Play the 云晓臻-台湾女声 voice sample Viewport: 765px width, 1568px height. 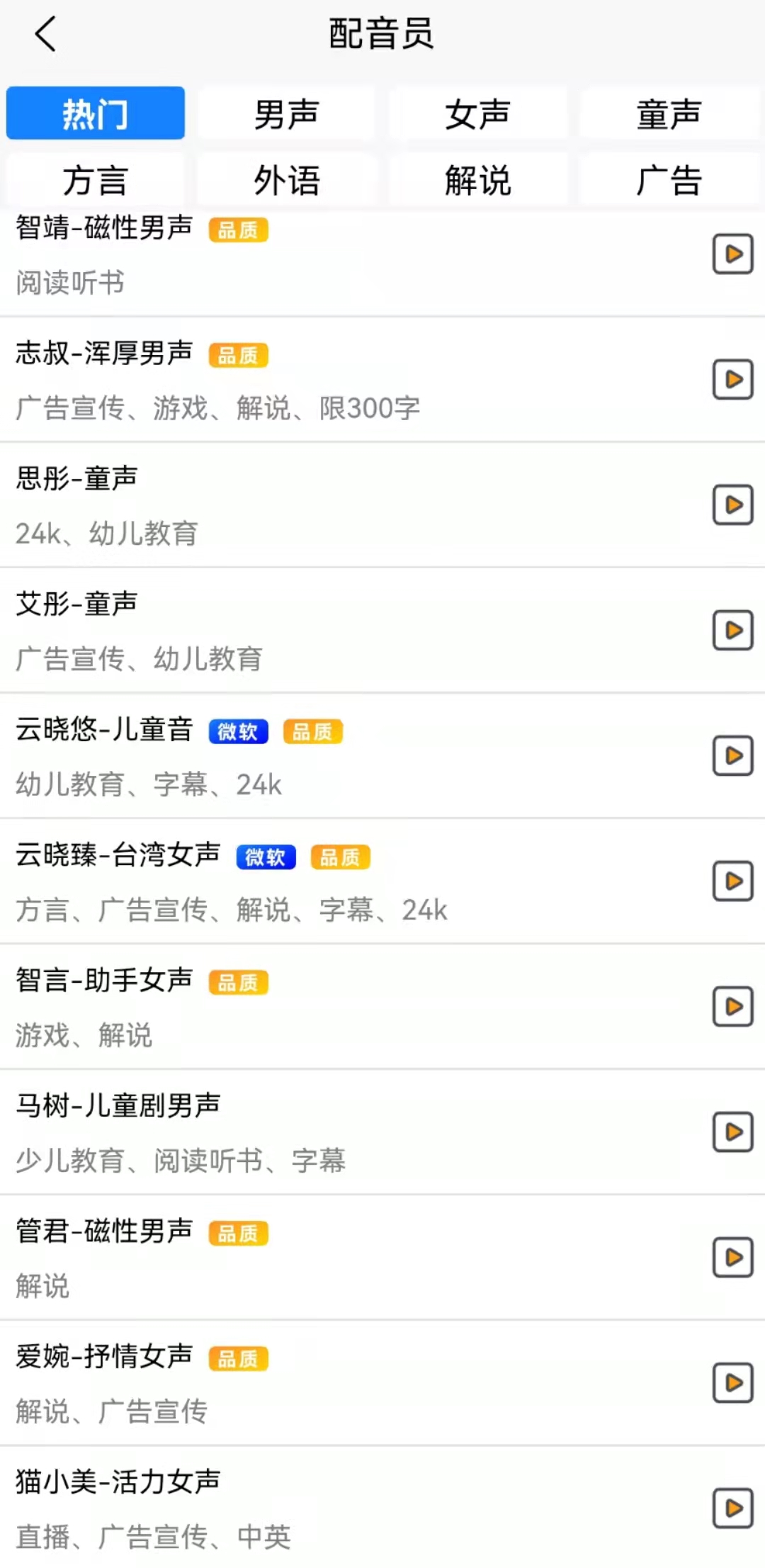tap(732, 881)
